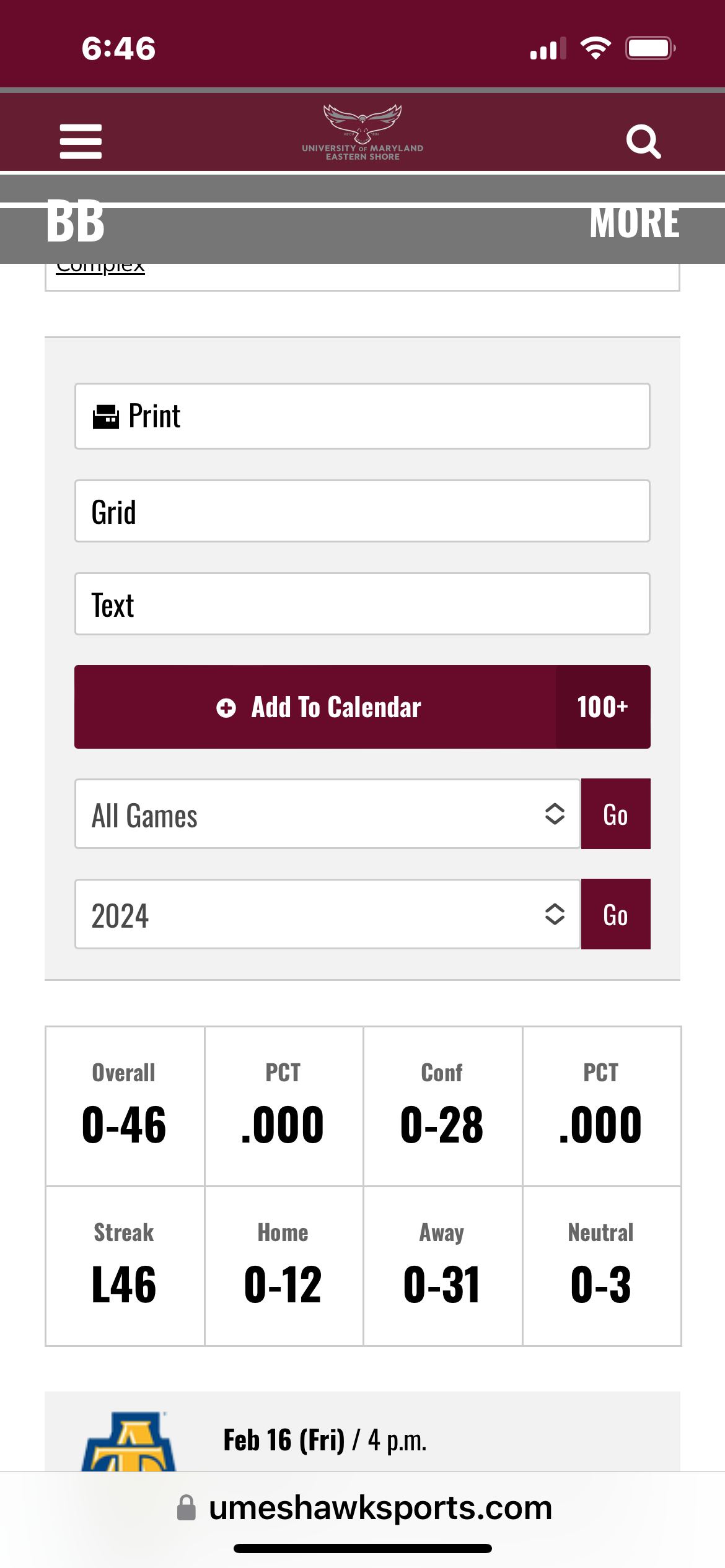Go to the UMES Hawks home logo
Viewport: 725px width, 1568px height.
pos(362,133)
